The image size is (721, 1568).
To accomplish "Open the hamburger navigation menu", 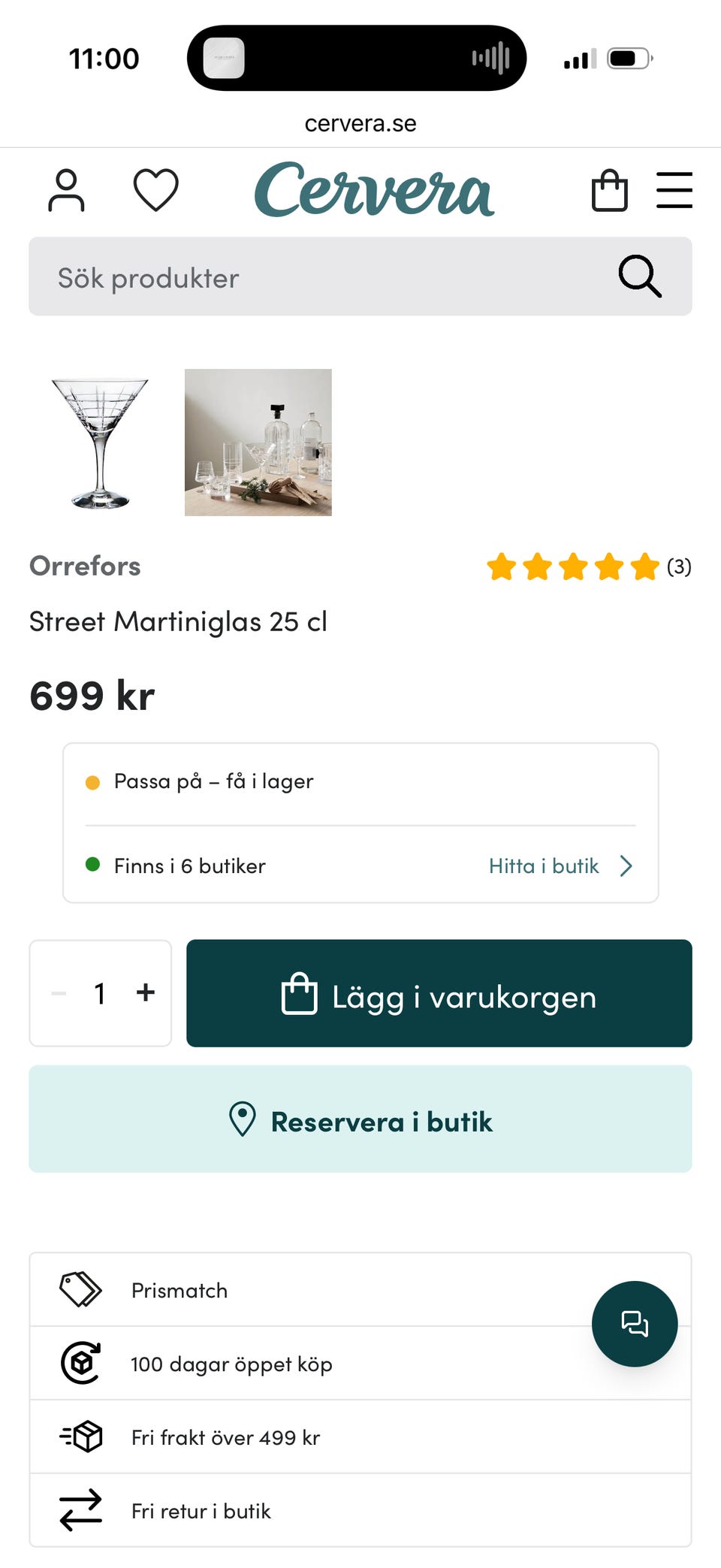I will [x=674, y=190].
